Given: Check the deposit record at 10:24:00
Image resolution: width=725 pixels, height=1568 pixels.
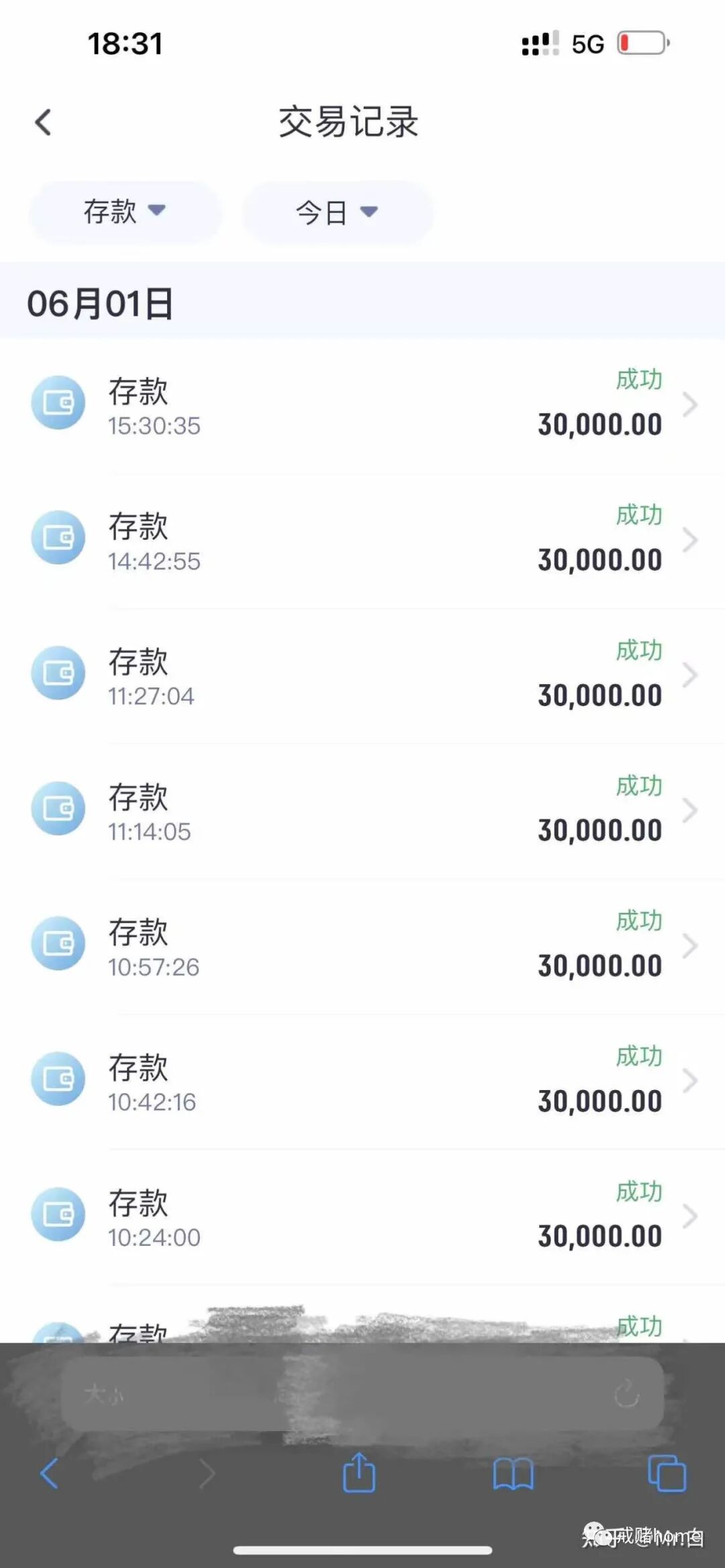Looking at the screenshot, I should click(362, 1216).
